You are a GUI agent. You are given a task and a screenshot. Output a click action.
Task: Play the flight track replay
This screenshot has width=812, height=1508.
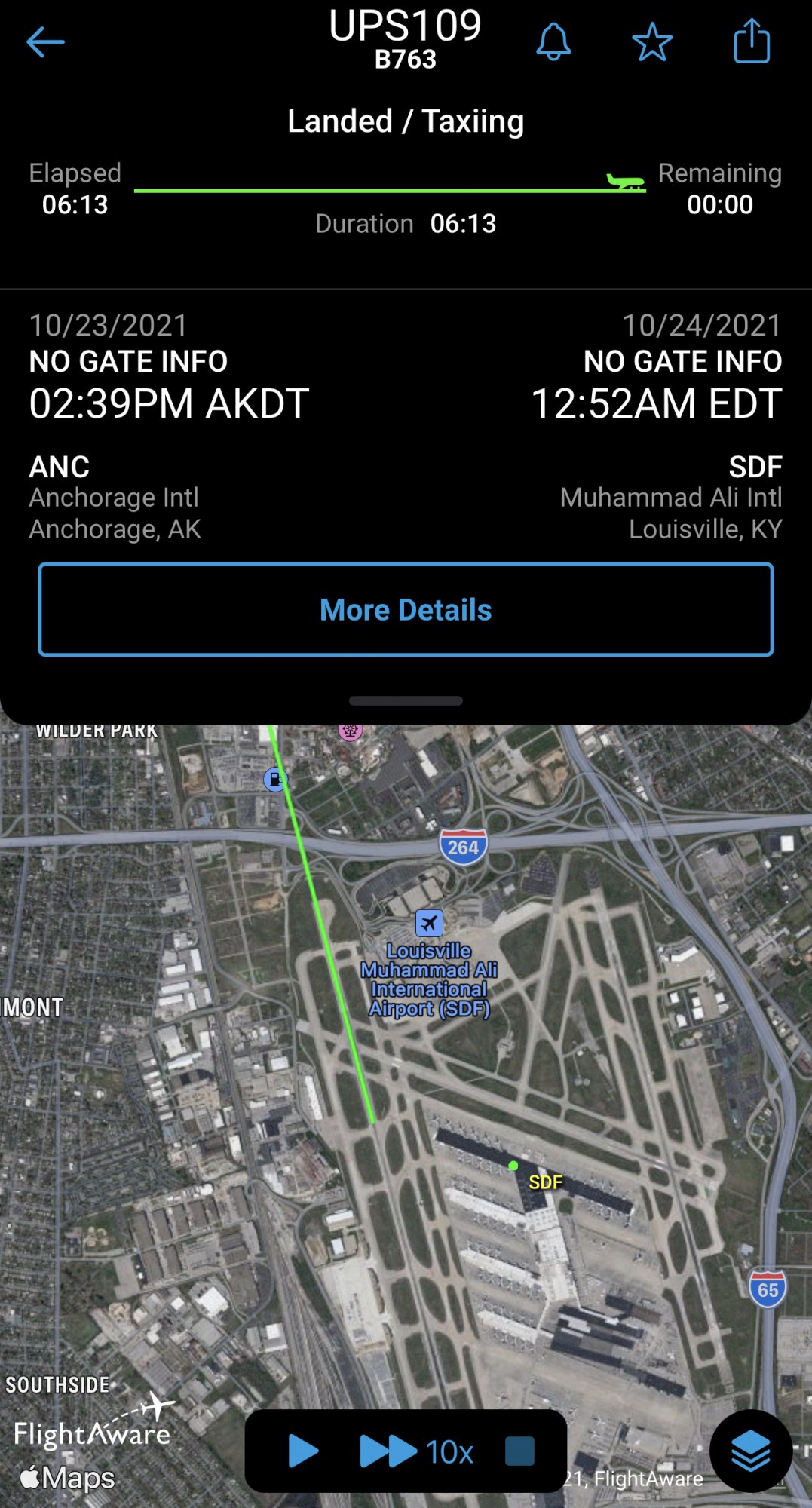(x=303, y=1451)
